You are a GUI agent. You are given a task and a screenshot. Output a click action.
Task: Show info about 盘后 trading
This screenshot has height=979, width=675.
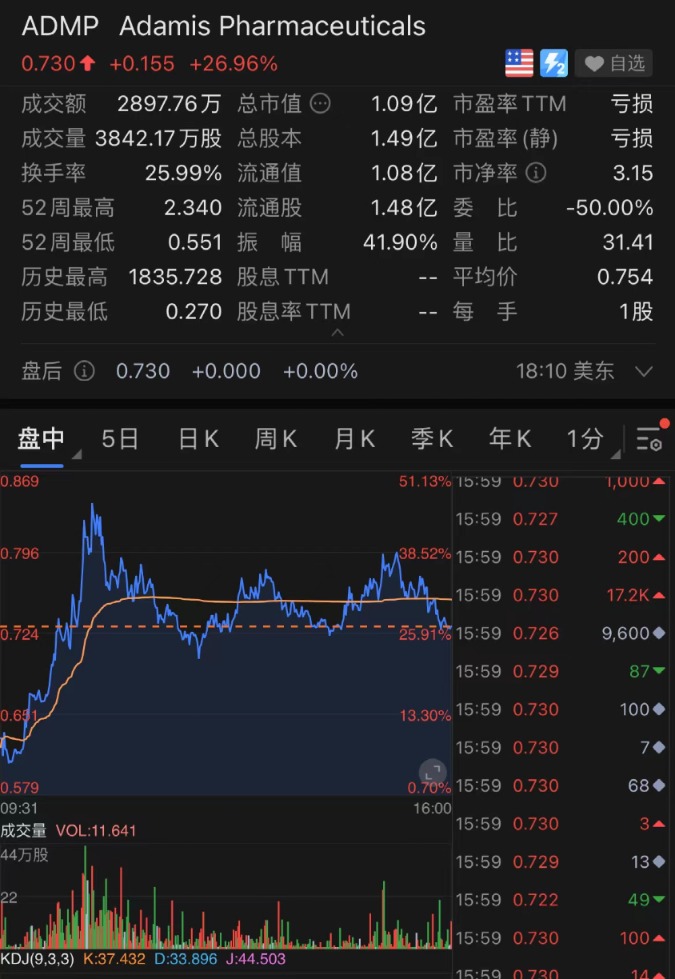(x=84, y=371)
